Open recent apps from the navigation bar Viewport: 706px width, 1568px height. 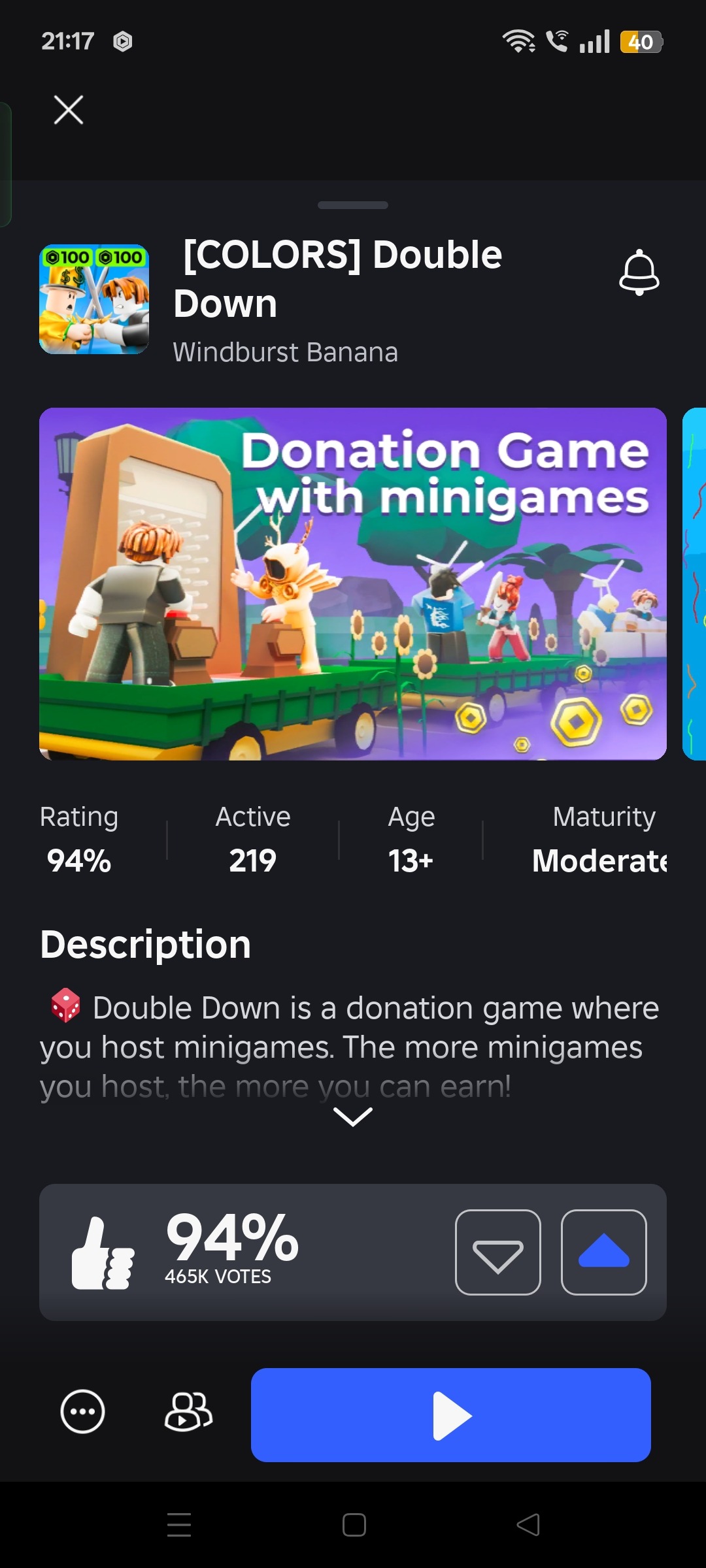pos(179,1525)
